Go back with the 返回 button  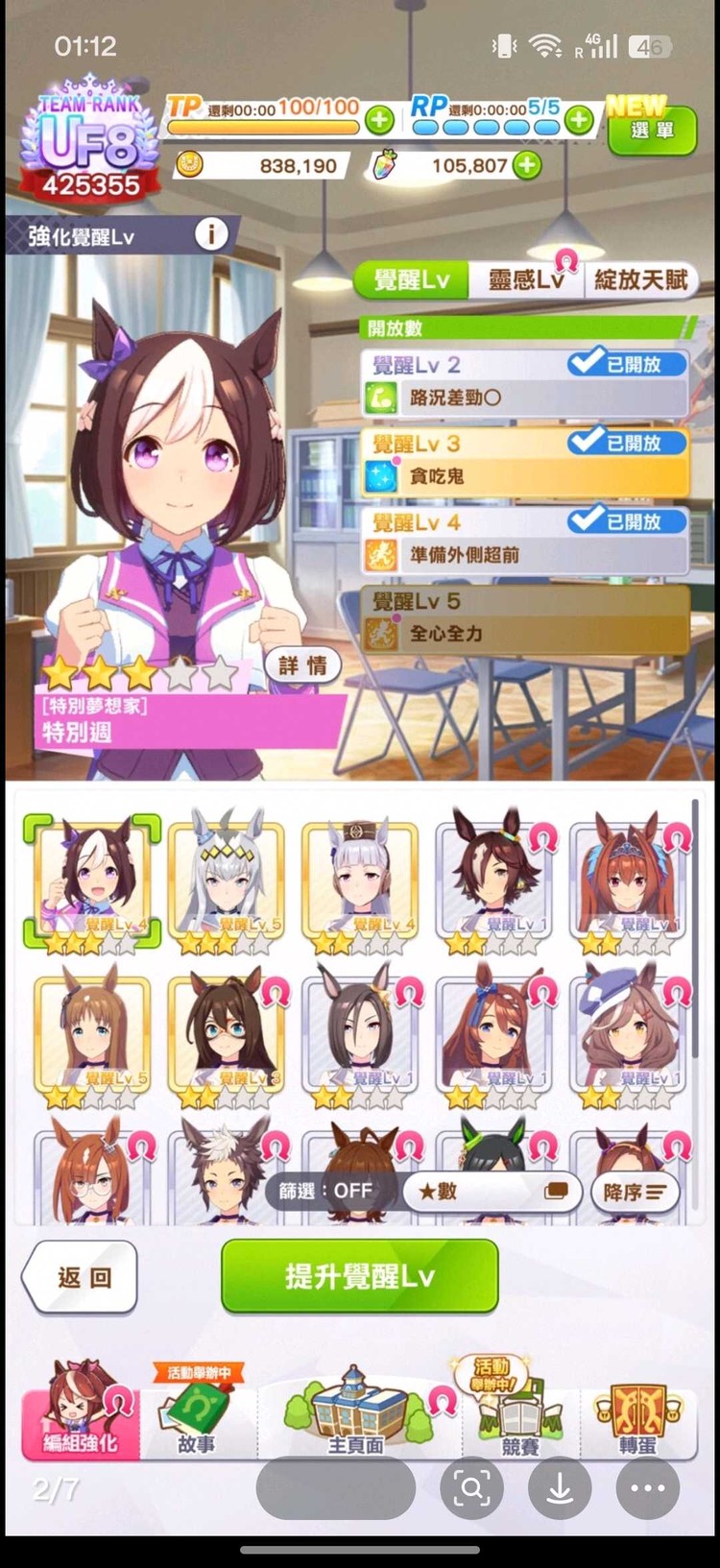tap(84, 1277)
